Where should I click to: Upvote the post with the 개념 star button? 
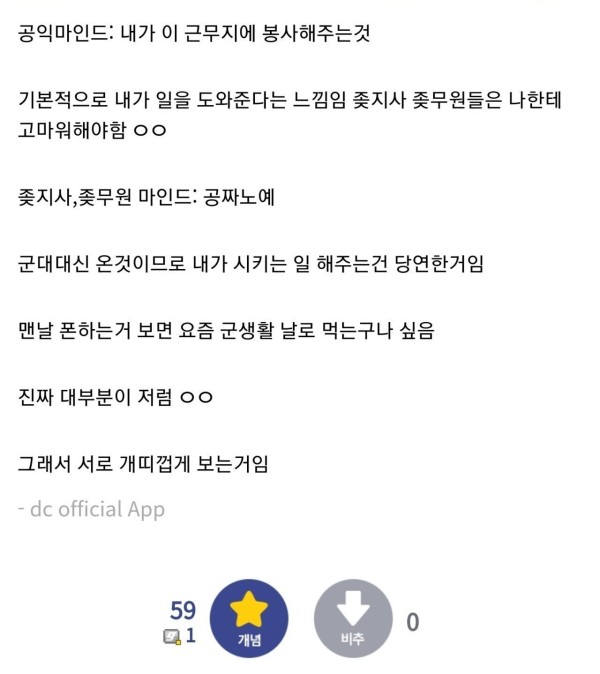pos(249,618)
